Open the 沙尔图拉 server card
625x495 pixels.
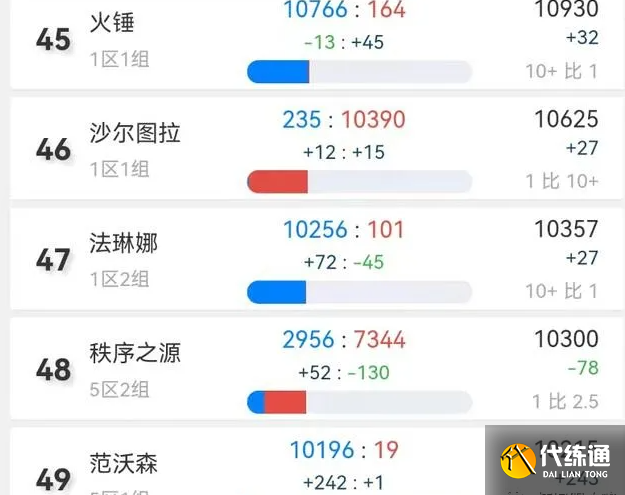pos(135,133)
